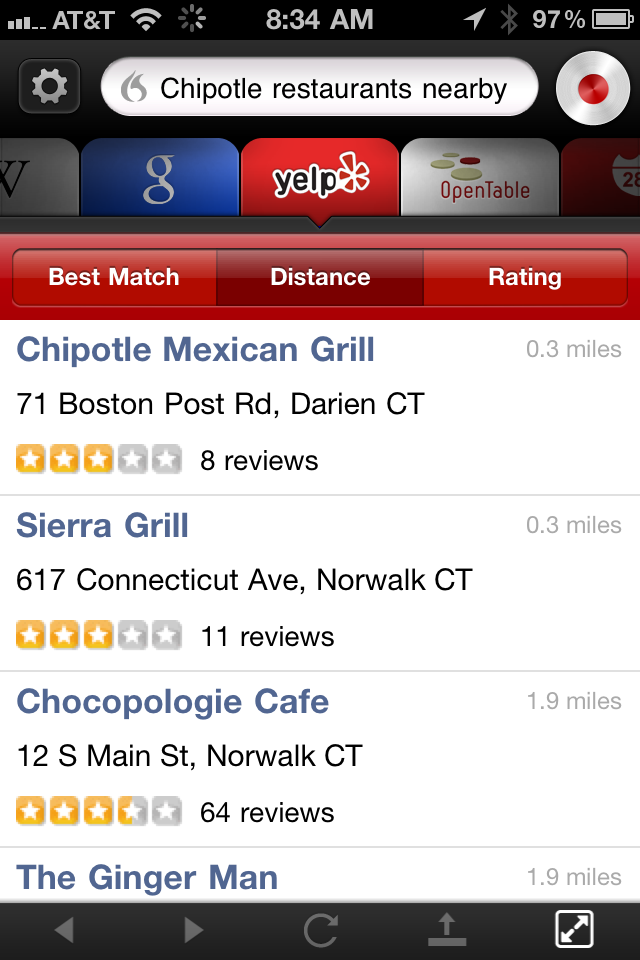Go forward with the right arrow

(193, 931)
